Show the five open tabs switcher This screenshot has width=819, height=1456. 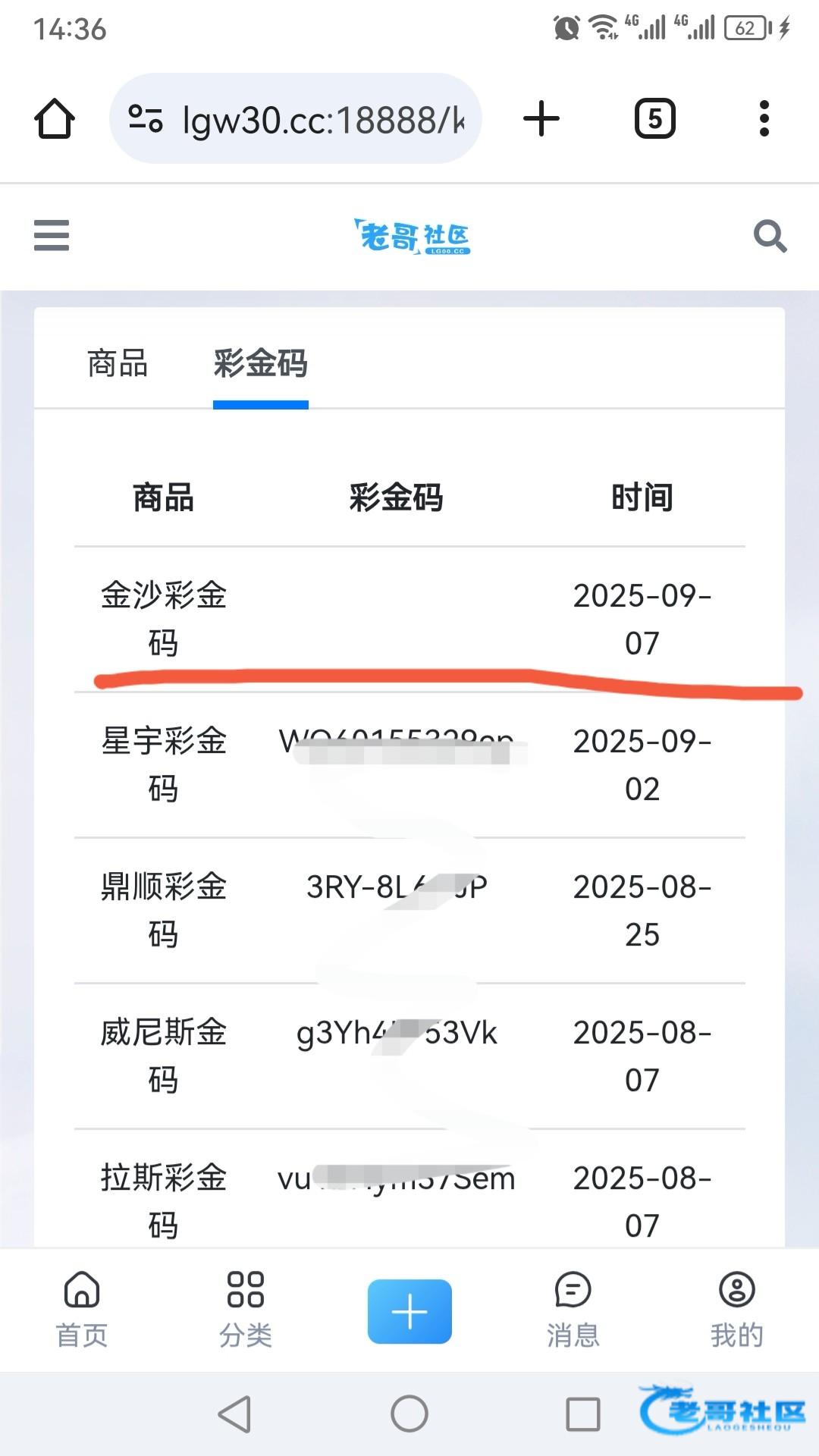[654, 119]
